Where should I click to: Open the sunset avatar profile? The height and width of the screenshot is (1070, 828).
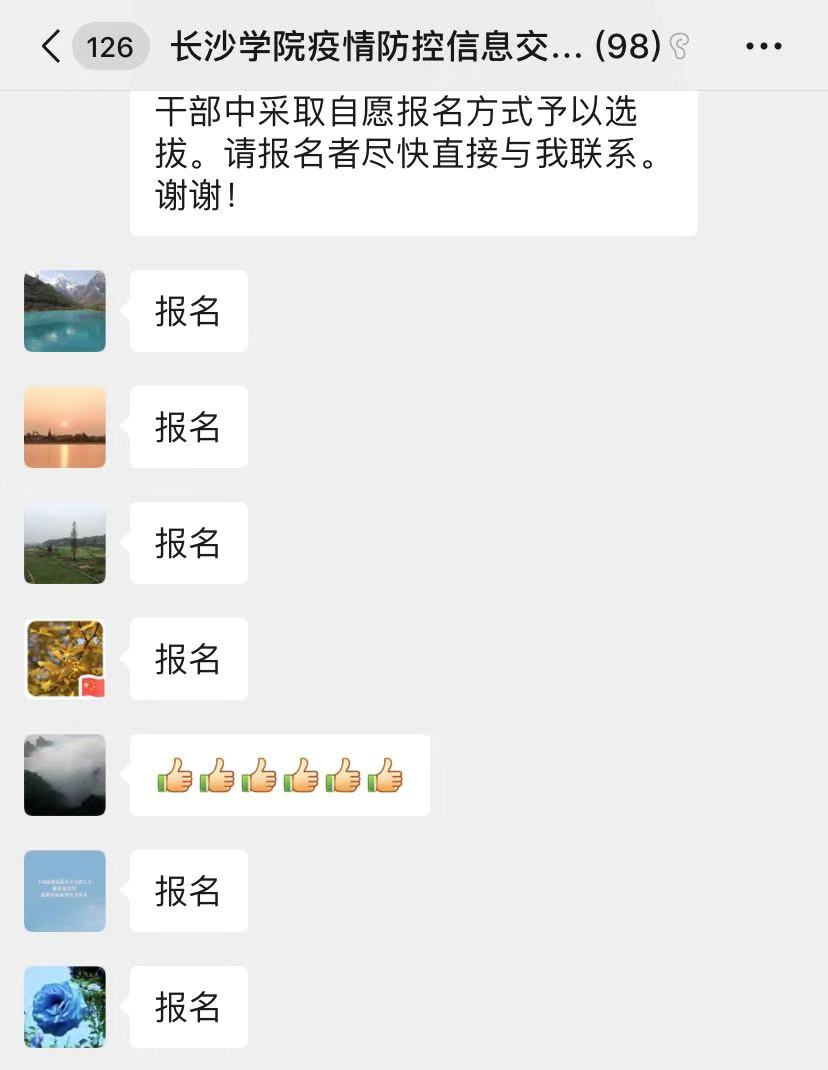[65, 427]
